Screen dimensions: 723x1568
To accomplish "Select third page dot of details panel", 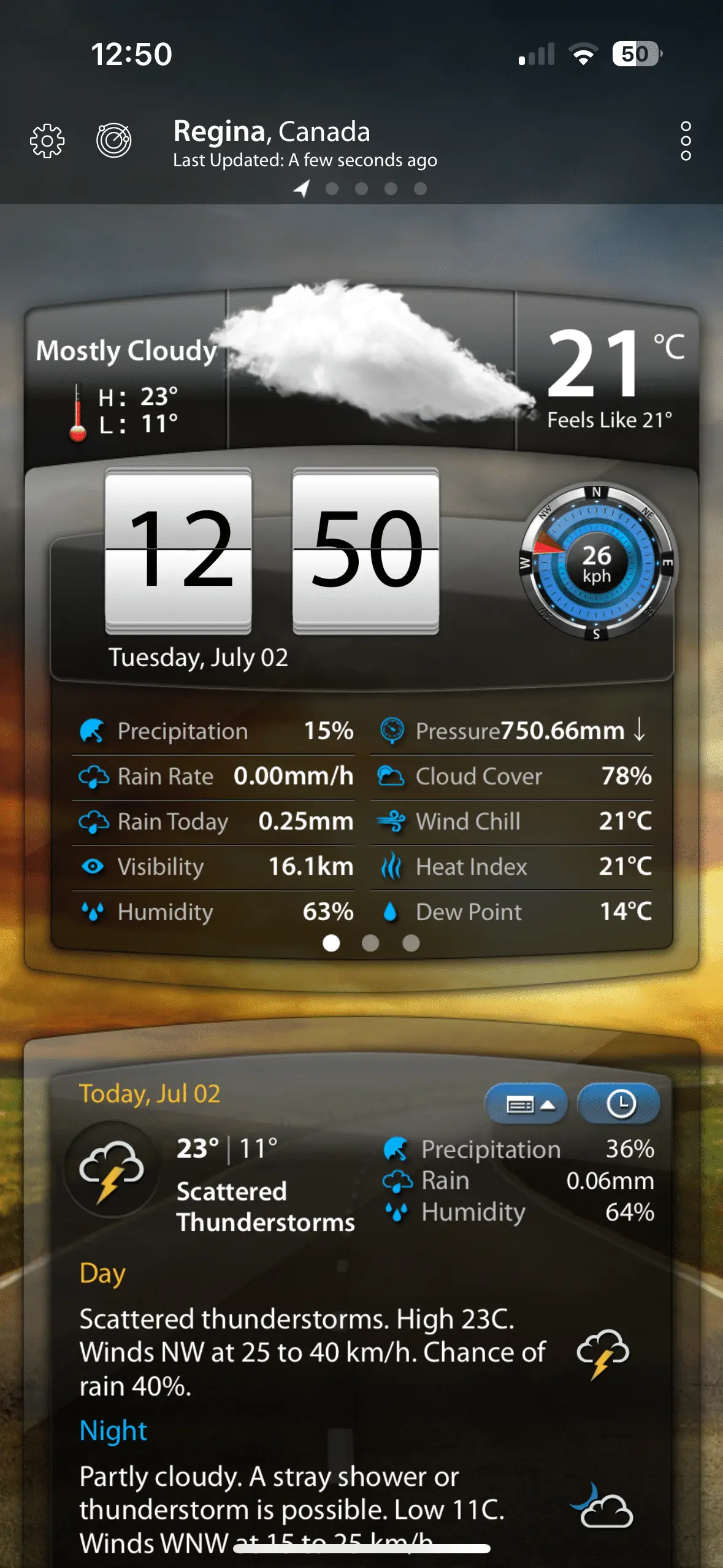I will 411,943.
